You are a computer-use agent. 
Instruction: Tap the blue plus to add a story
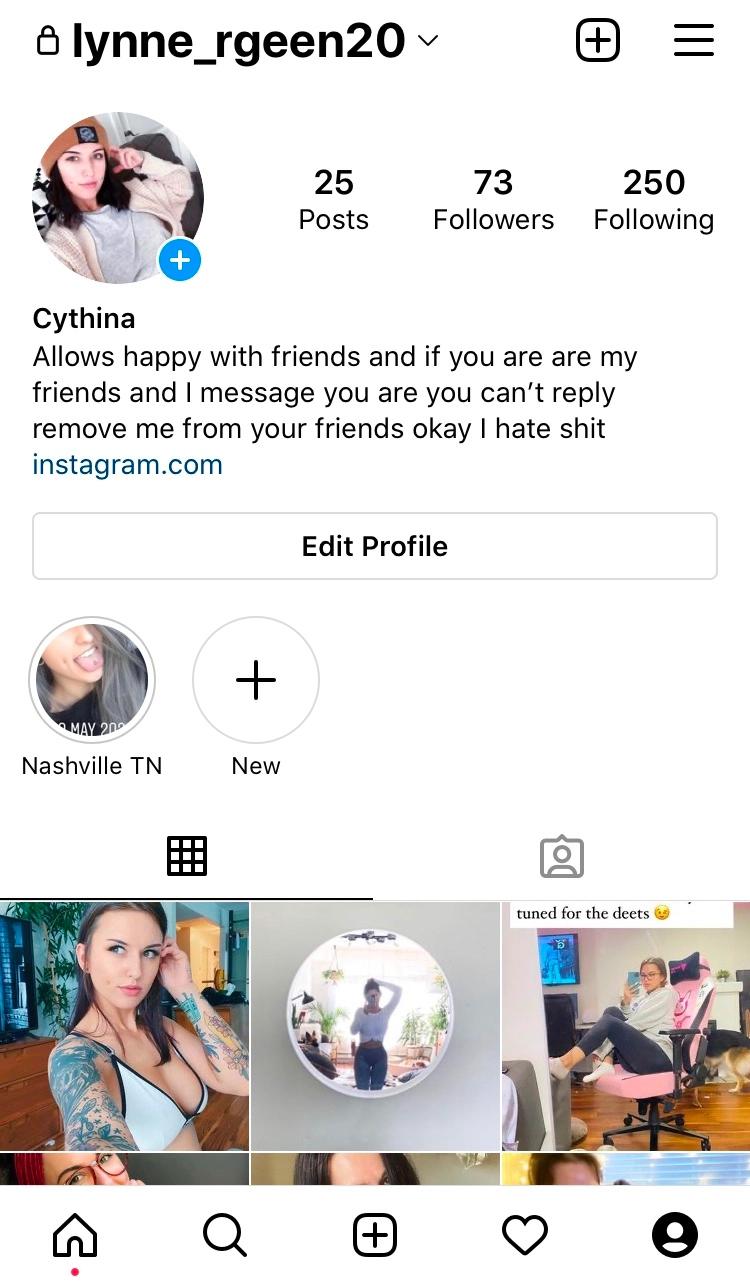tap(180, 261)
